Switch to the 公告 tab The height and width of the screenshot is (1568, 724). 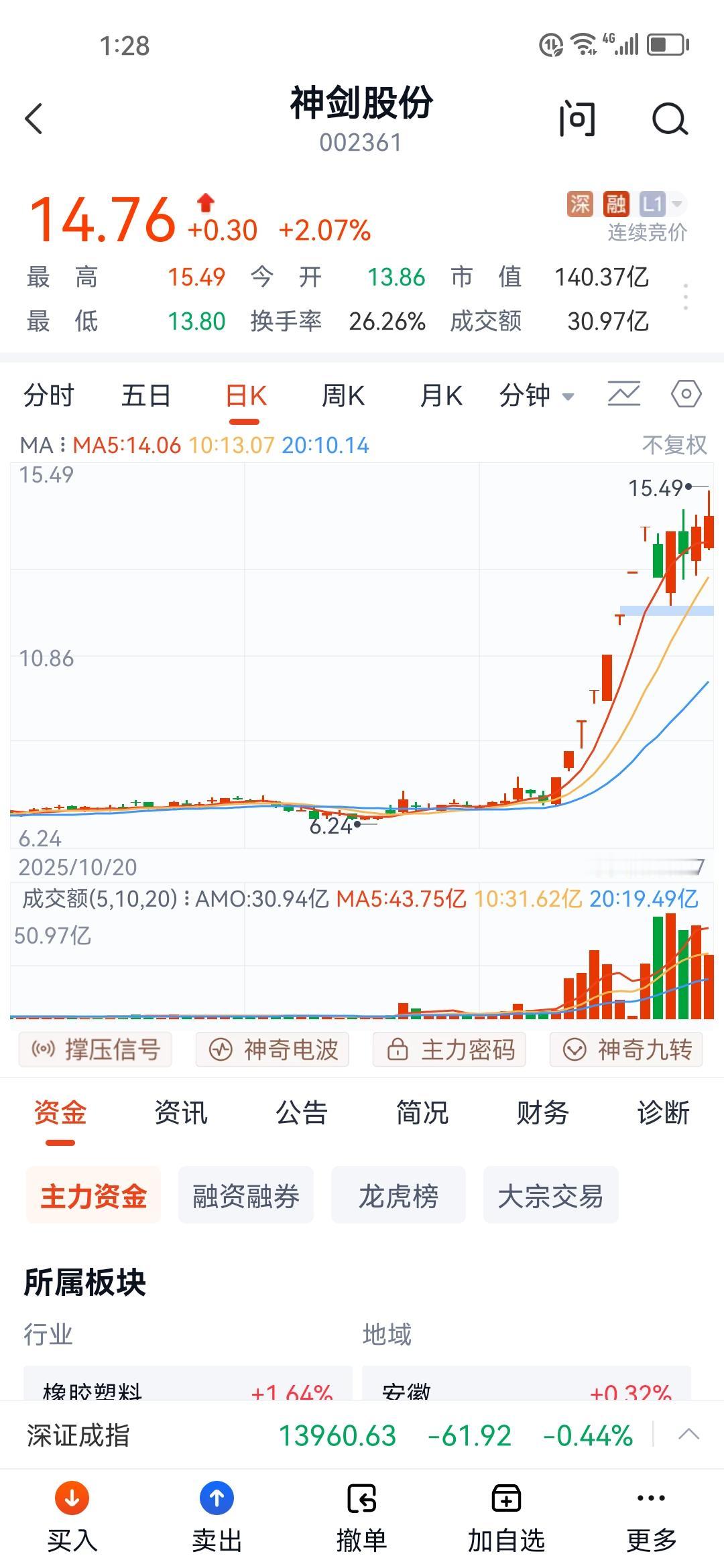[x=302, y=1112]
